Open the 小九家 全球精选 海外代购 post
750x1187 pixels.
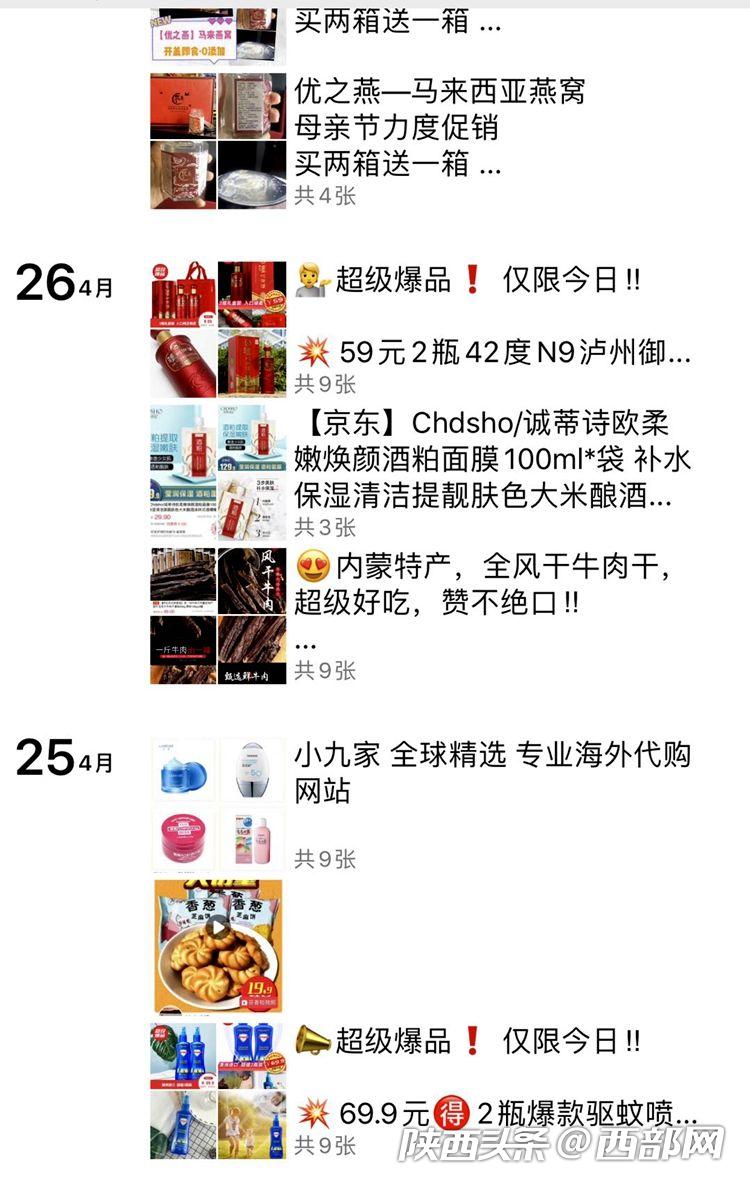490,772
